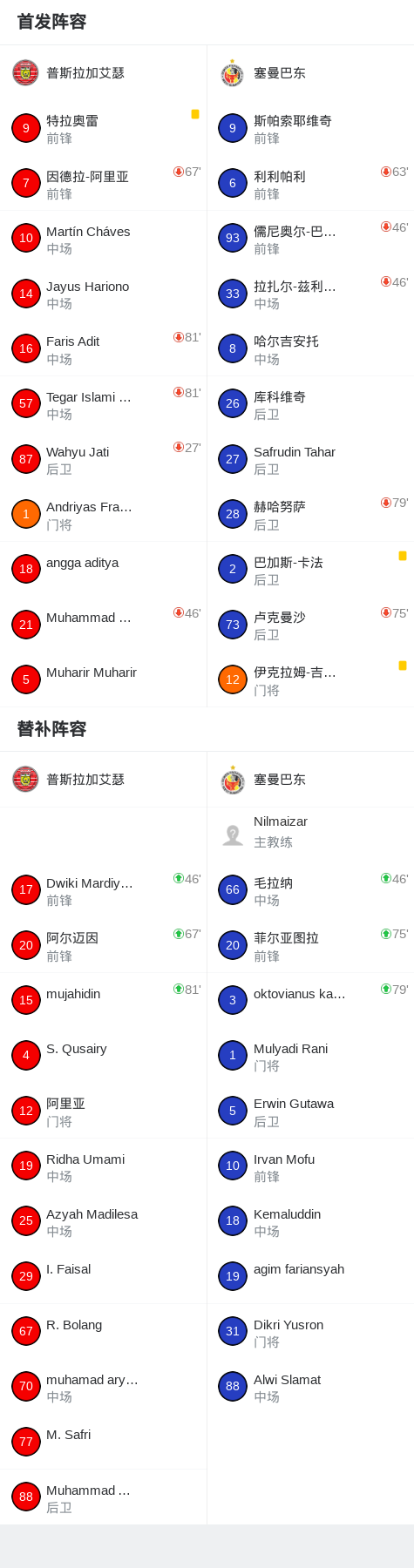Open substitute mujahidin row
This screenshot has height=1568, width=414.
103,1001
